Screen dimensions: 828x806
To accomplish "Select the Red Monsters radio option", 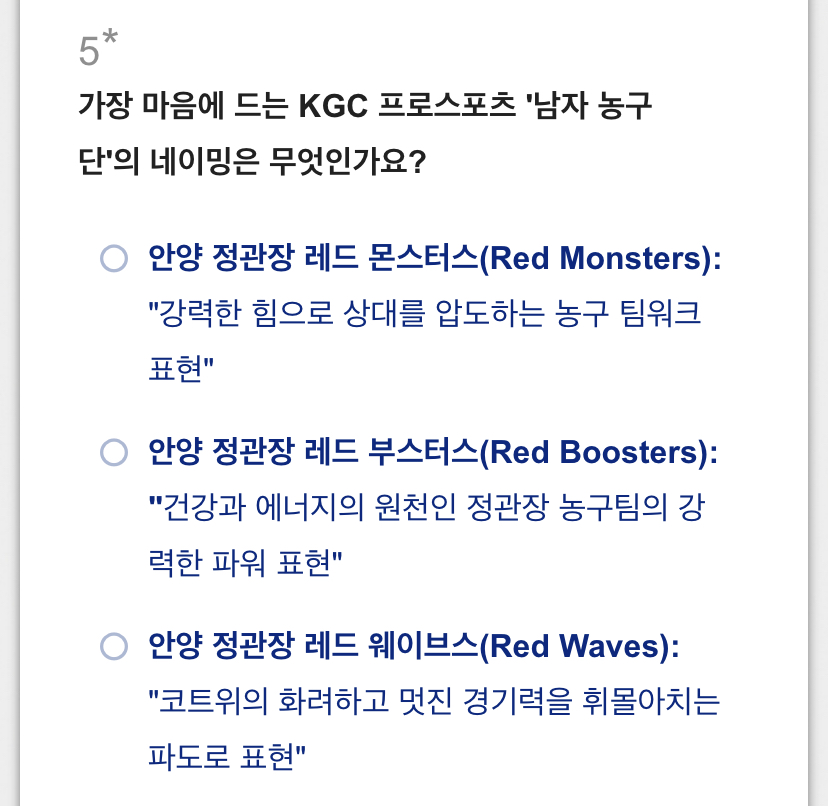I will tap(114, 259).
